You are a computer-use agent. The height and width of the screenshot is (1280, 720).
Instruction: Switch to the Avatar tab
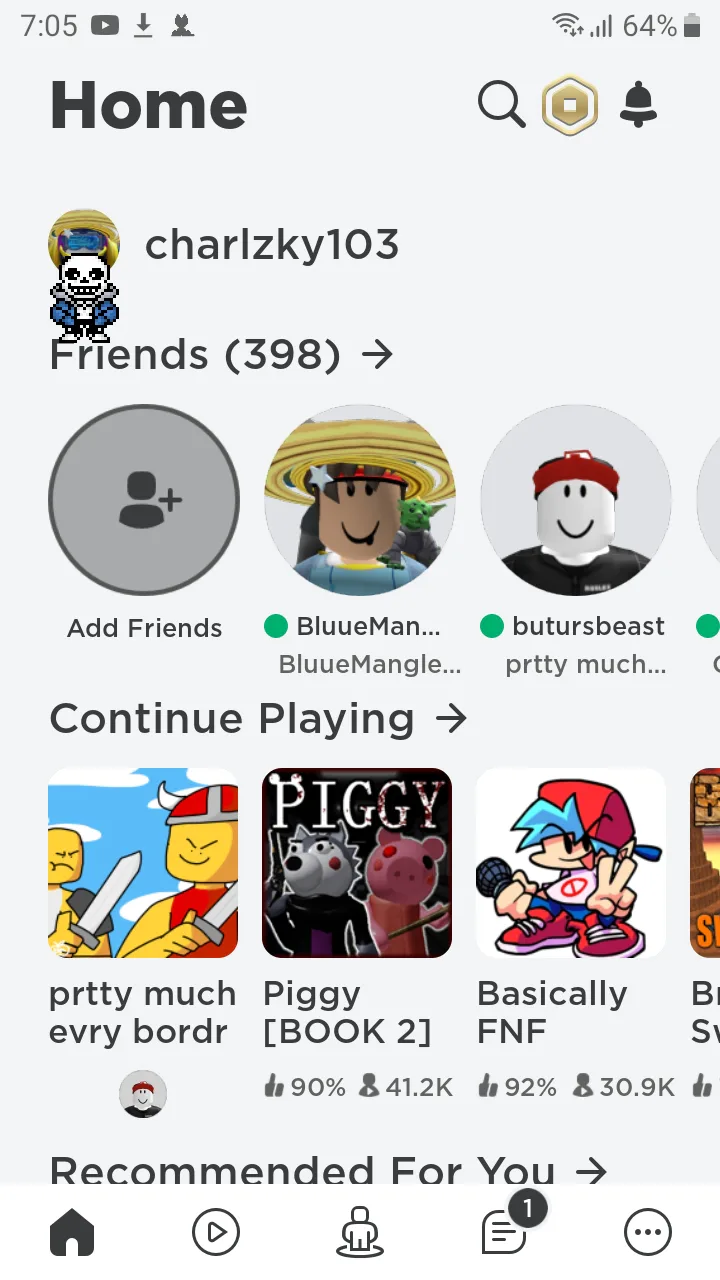[360, 1233]
